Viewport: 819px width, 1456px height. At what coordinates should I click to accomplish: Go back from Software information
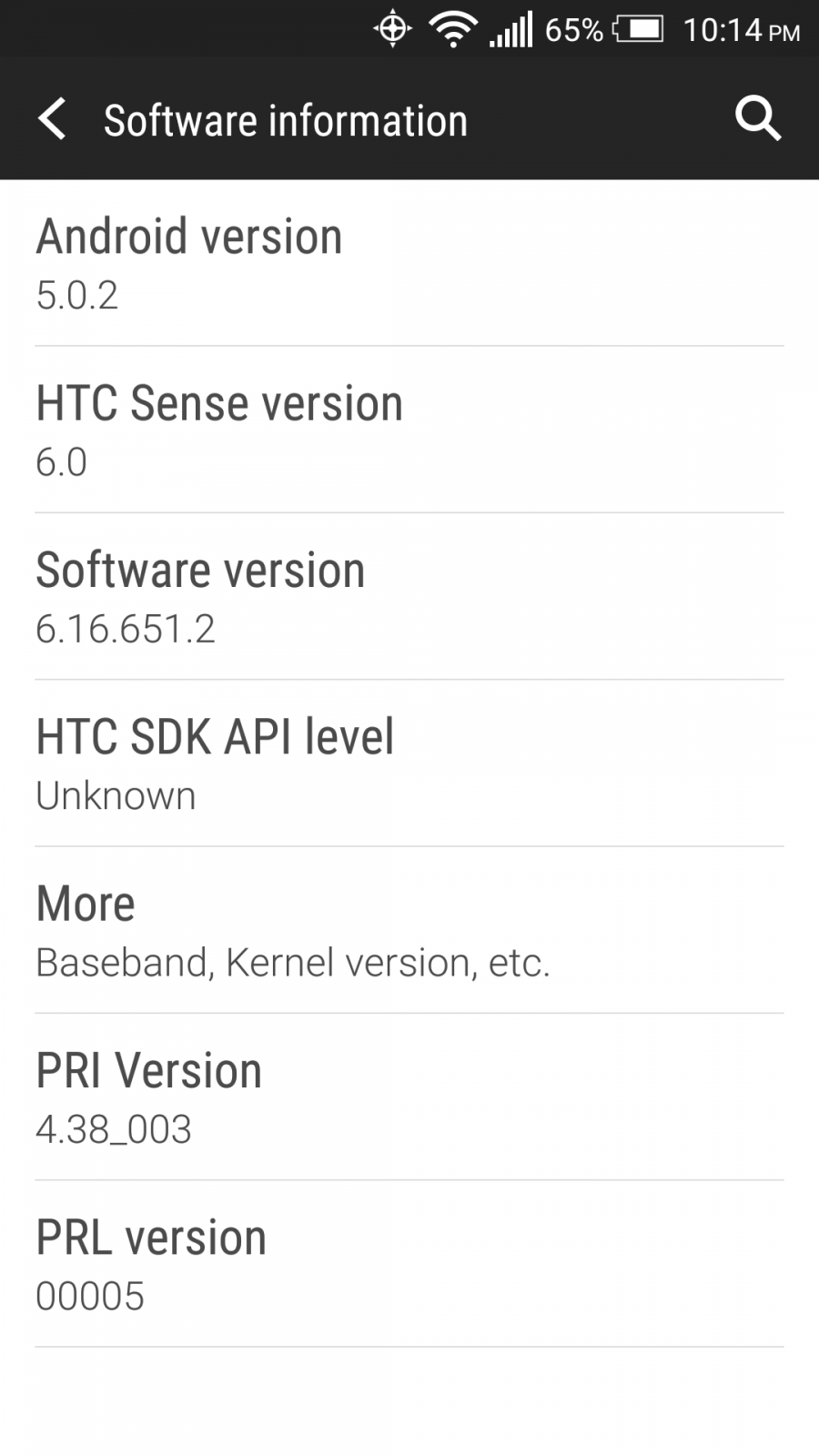point(53,119)
